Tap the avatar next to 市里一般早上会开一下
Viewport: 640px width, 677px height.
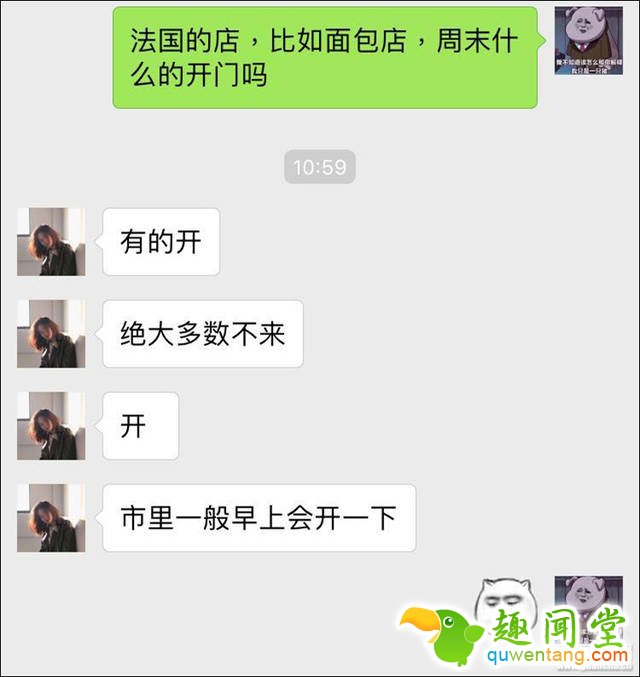(51, 518)
